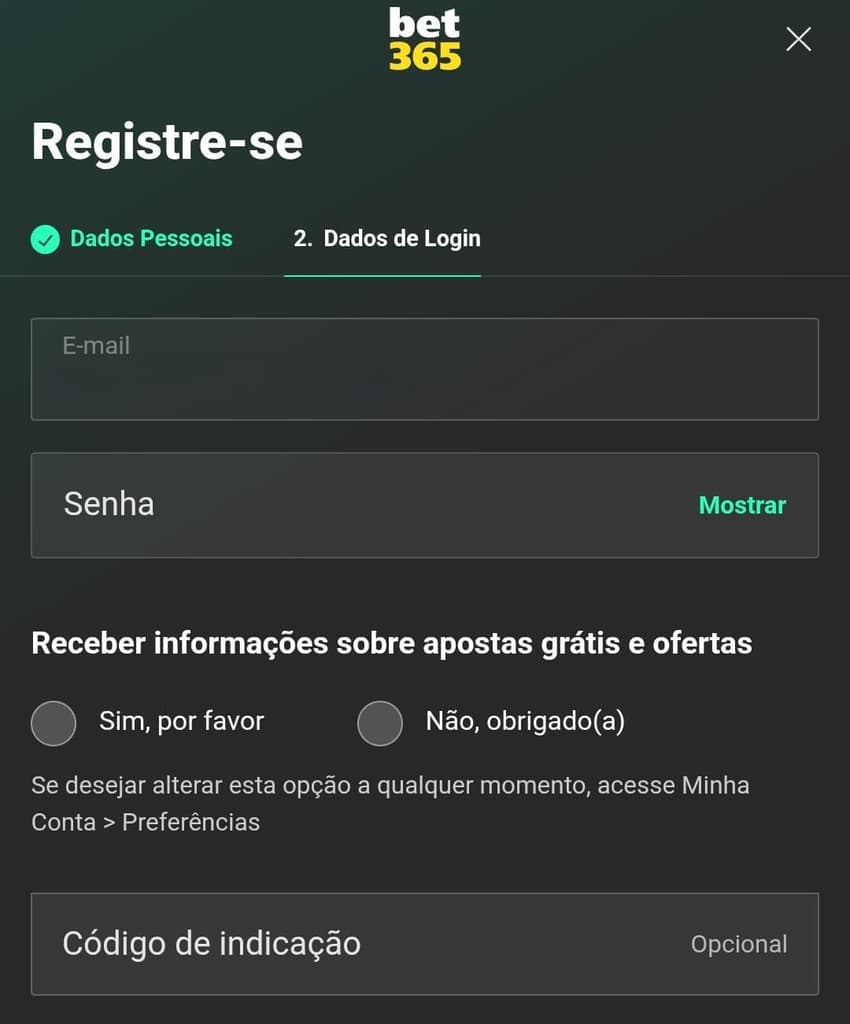Viewport: 850px width, 1024px height.
Task: Click the Minha Conta preferences hint text
Action: (x=390, y=803)
